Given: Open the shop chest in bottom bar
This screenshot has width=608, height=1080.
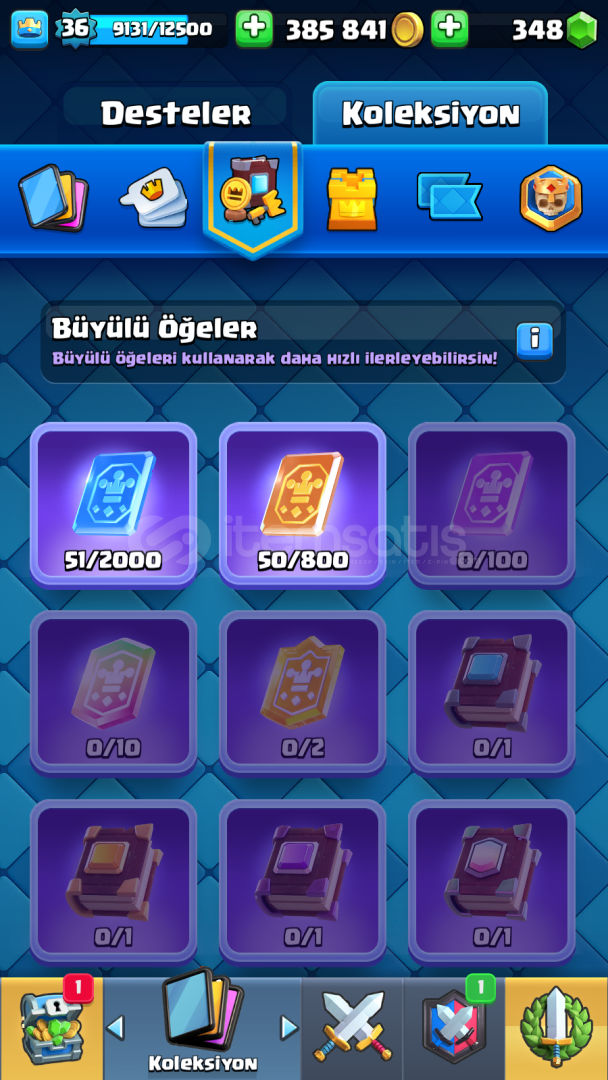Looking at the screenshot, I should (51, 1028).
